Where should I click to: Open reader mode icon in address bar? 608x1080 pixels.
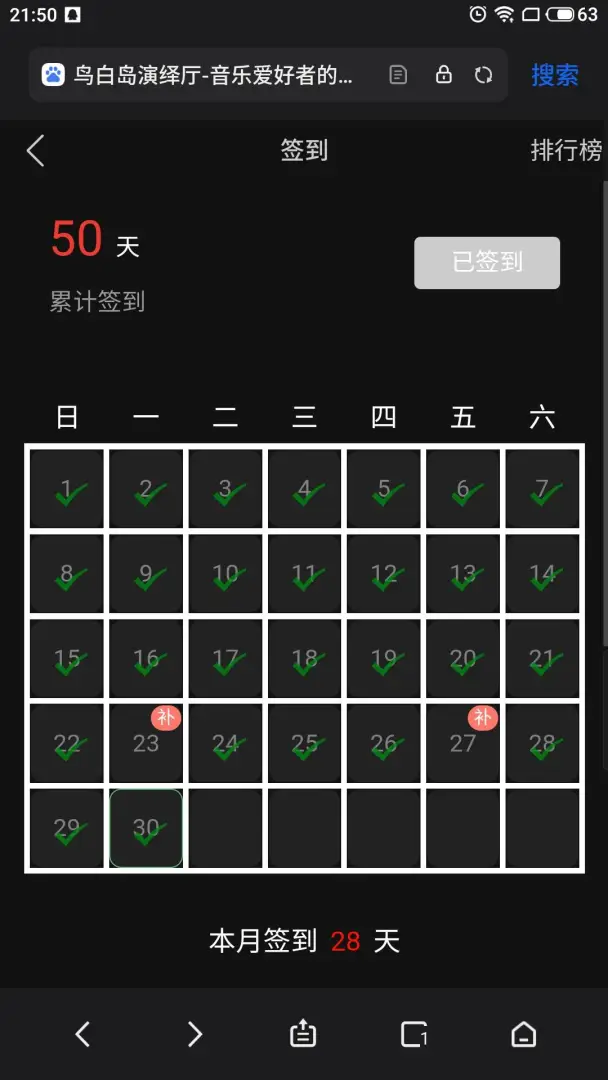pyautogui.click(x=398, y=74)
